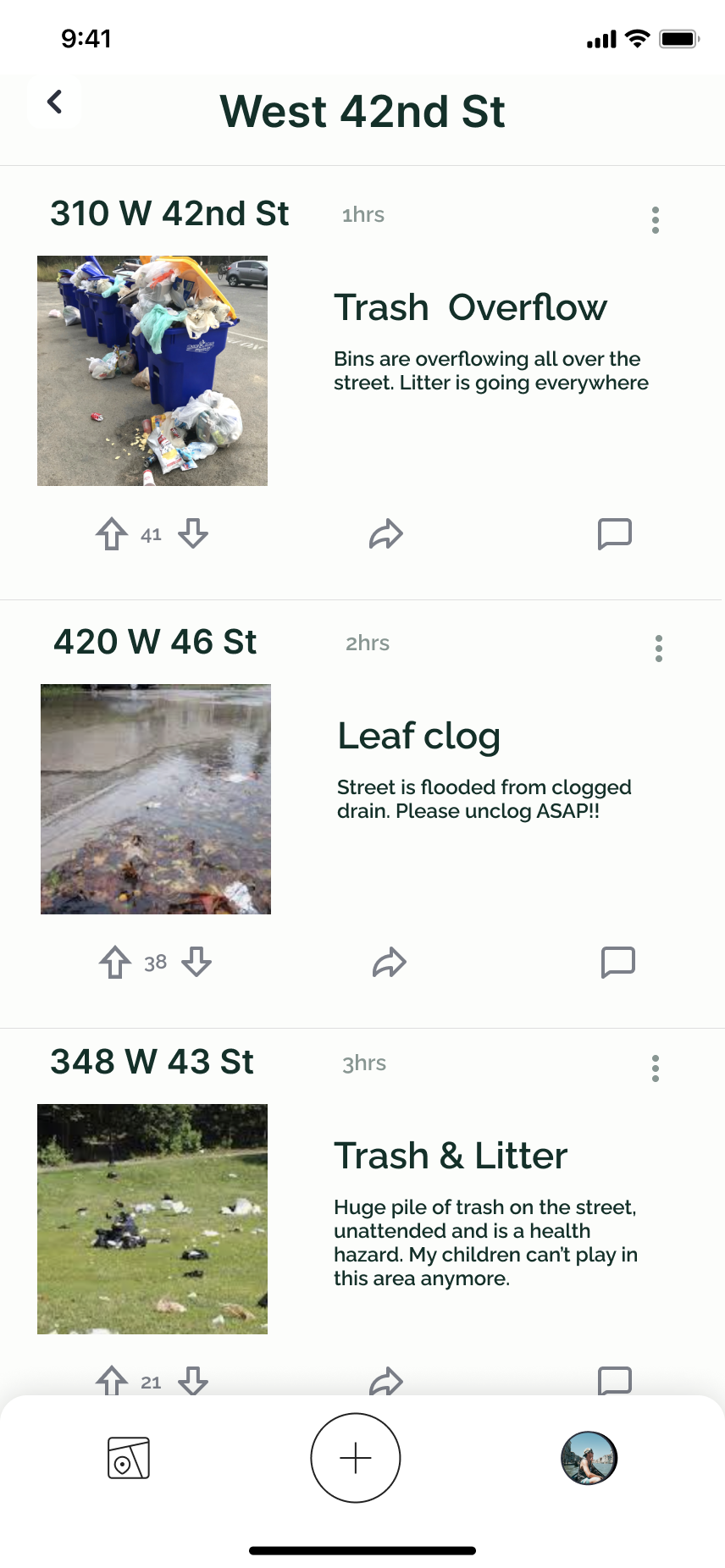Go back using the back chevron
The height and width of the screenshot is (1568, 725).
(54, 102)
